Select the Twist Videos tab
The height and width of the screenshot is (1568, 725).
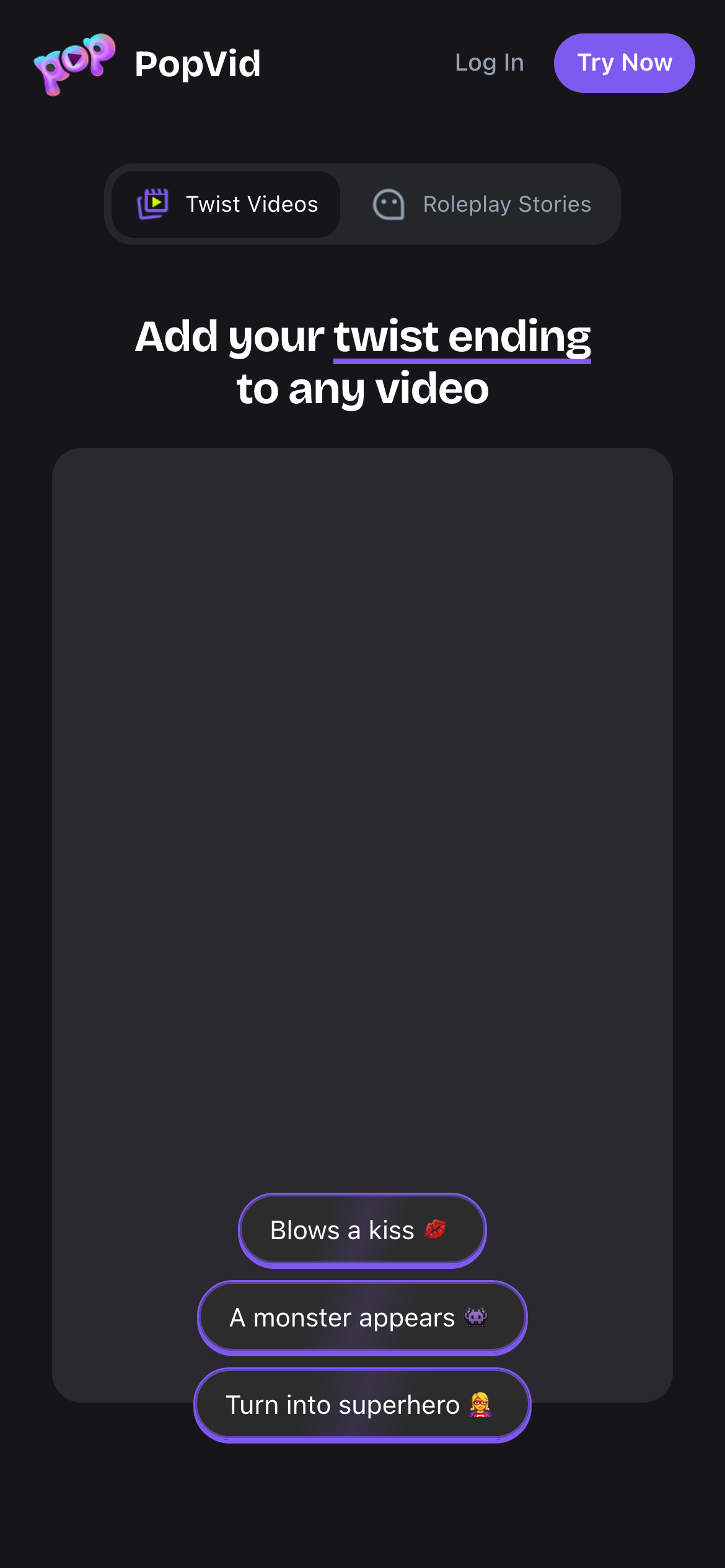coord(226,204)
